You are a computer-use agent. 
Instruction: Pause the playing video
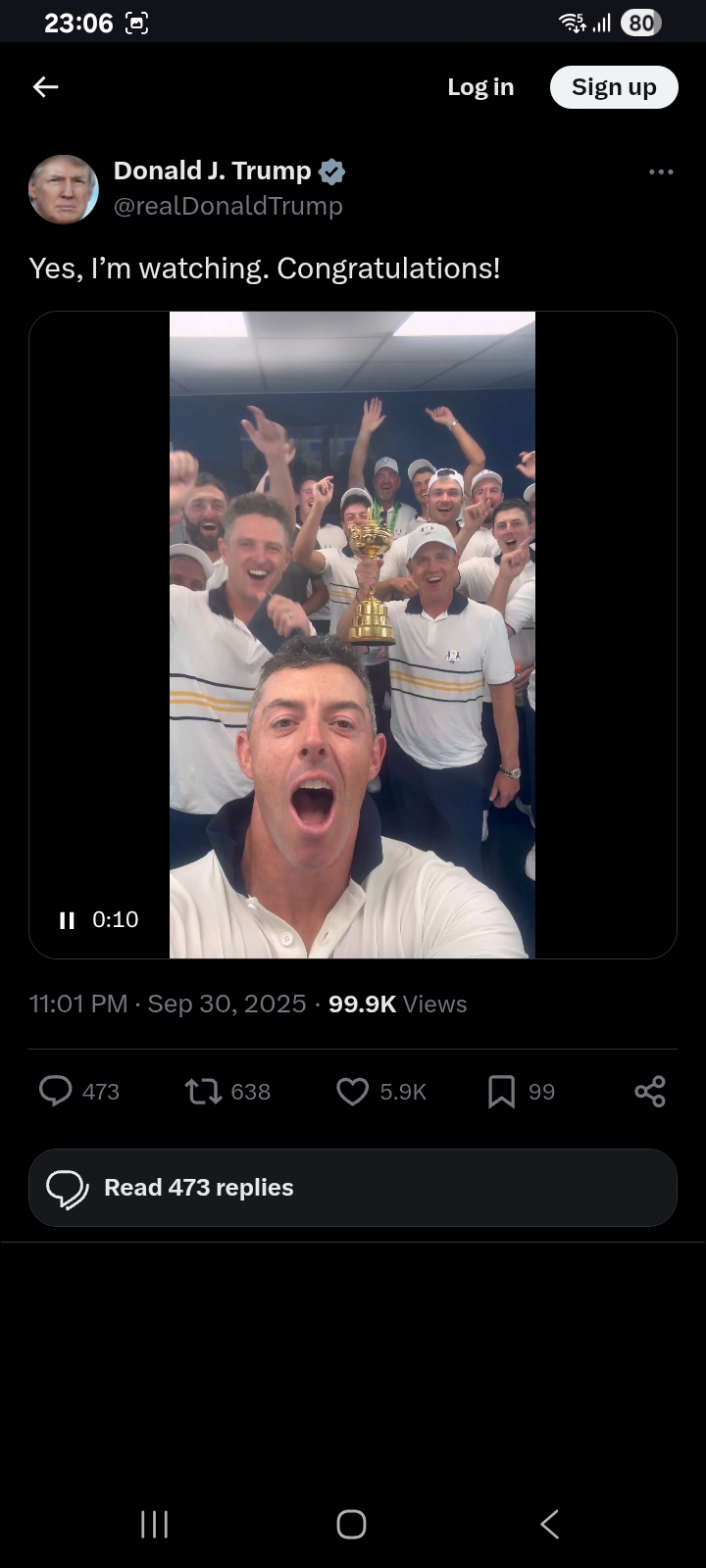pyautogui.click(x=67, y=920)
